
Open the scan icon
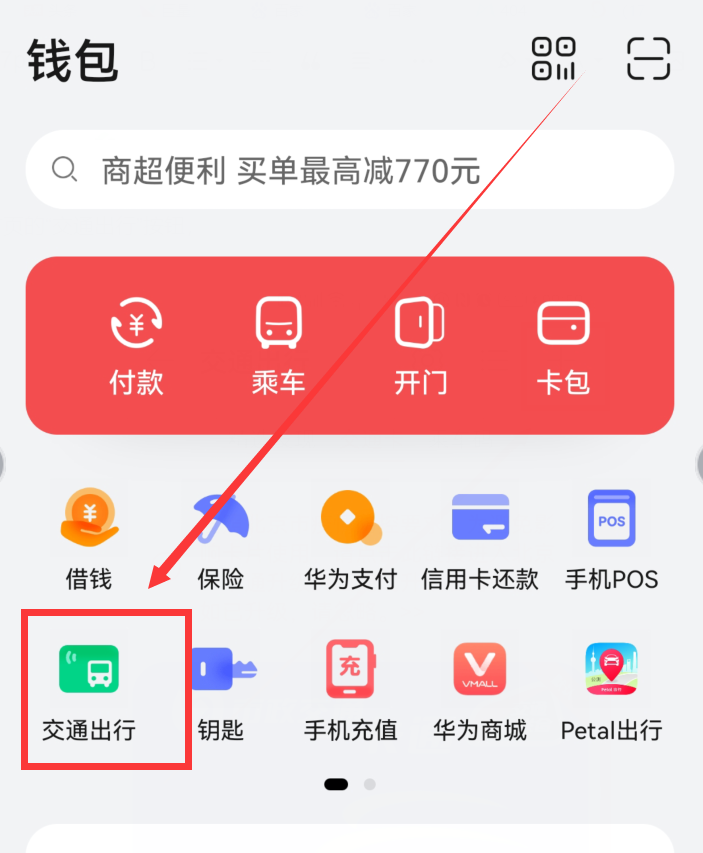pyautogui.click(x=648, y=58)
